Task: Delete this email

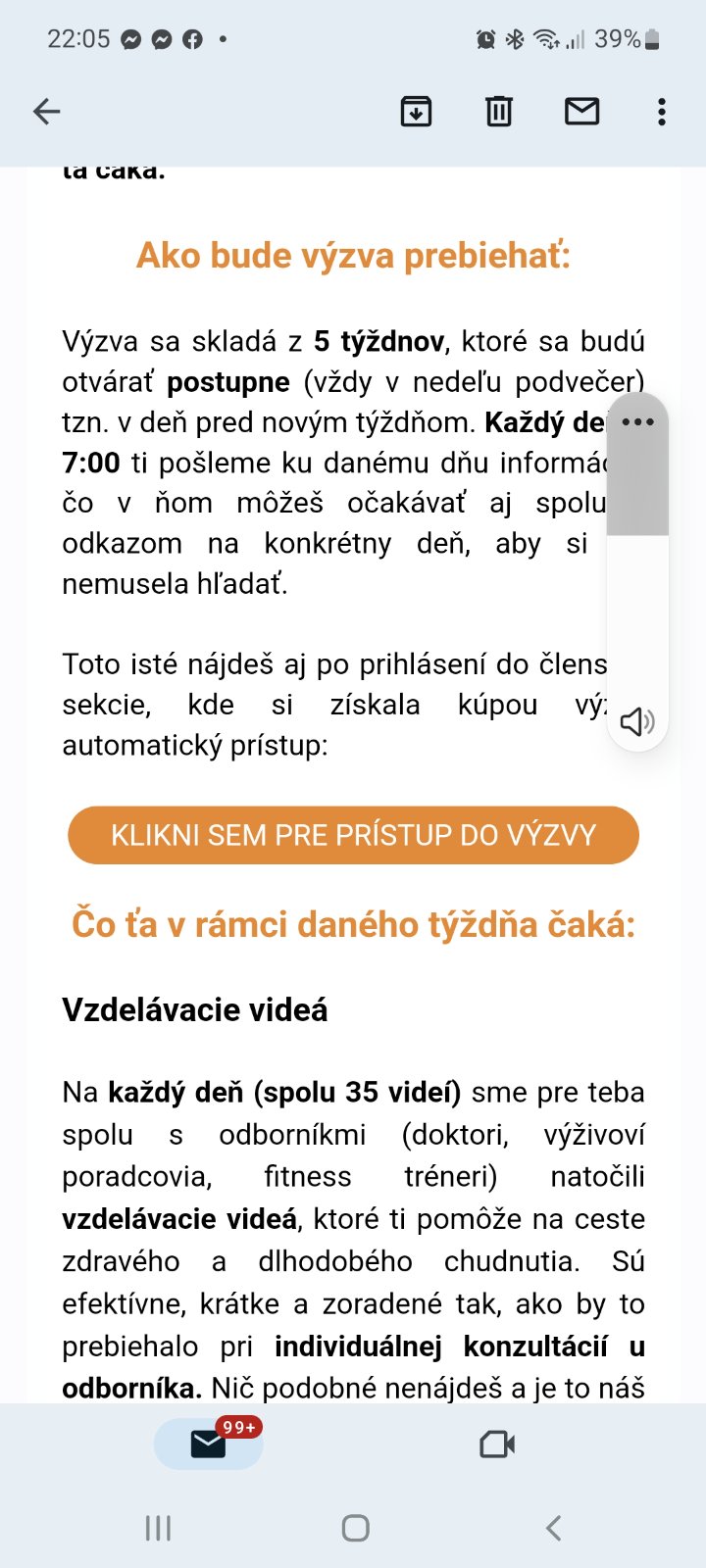Action: click(499, 112)
